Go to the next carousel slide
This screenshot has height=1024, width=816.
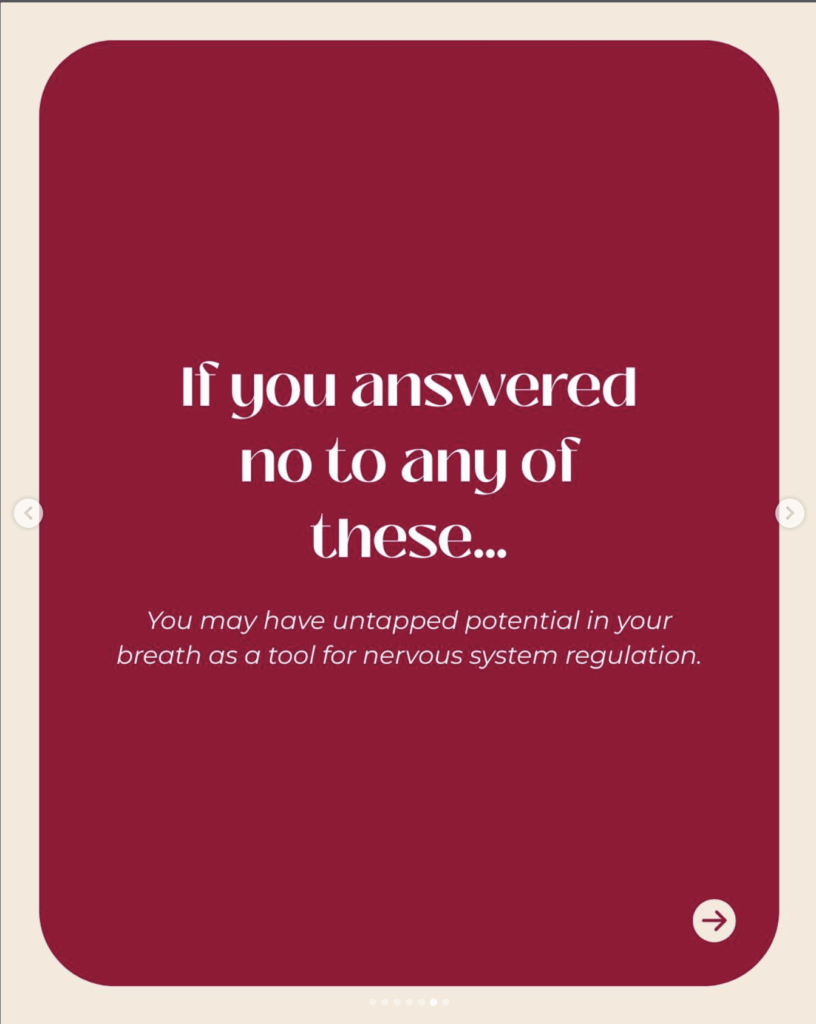789,514
